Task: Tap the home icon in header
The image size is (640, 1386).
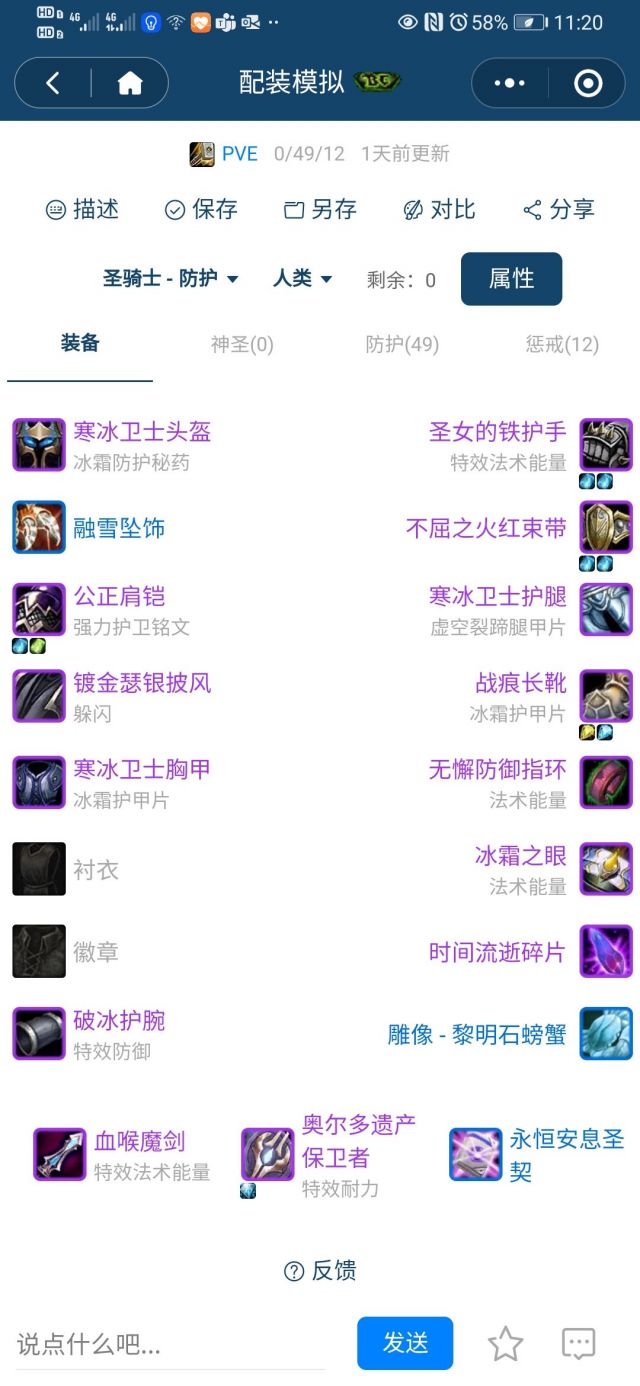Action: 130,84
